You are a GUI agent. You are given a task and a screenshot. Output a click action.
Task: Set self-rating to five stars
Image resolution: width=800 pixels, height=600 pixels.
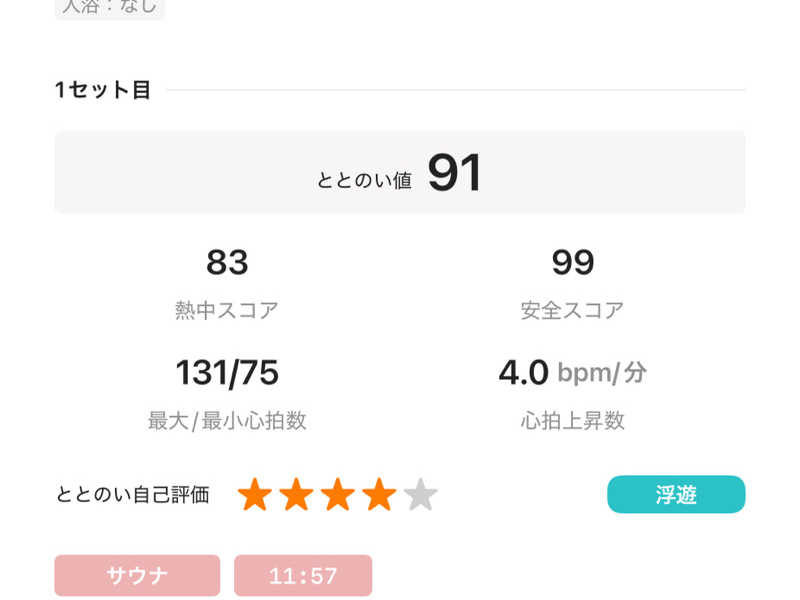tap(421, 495)
